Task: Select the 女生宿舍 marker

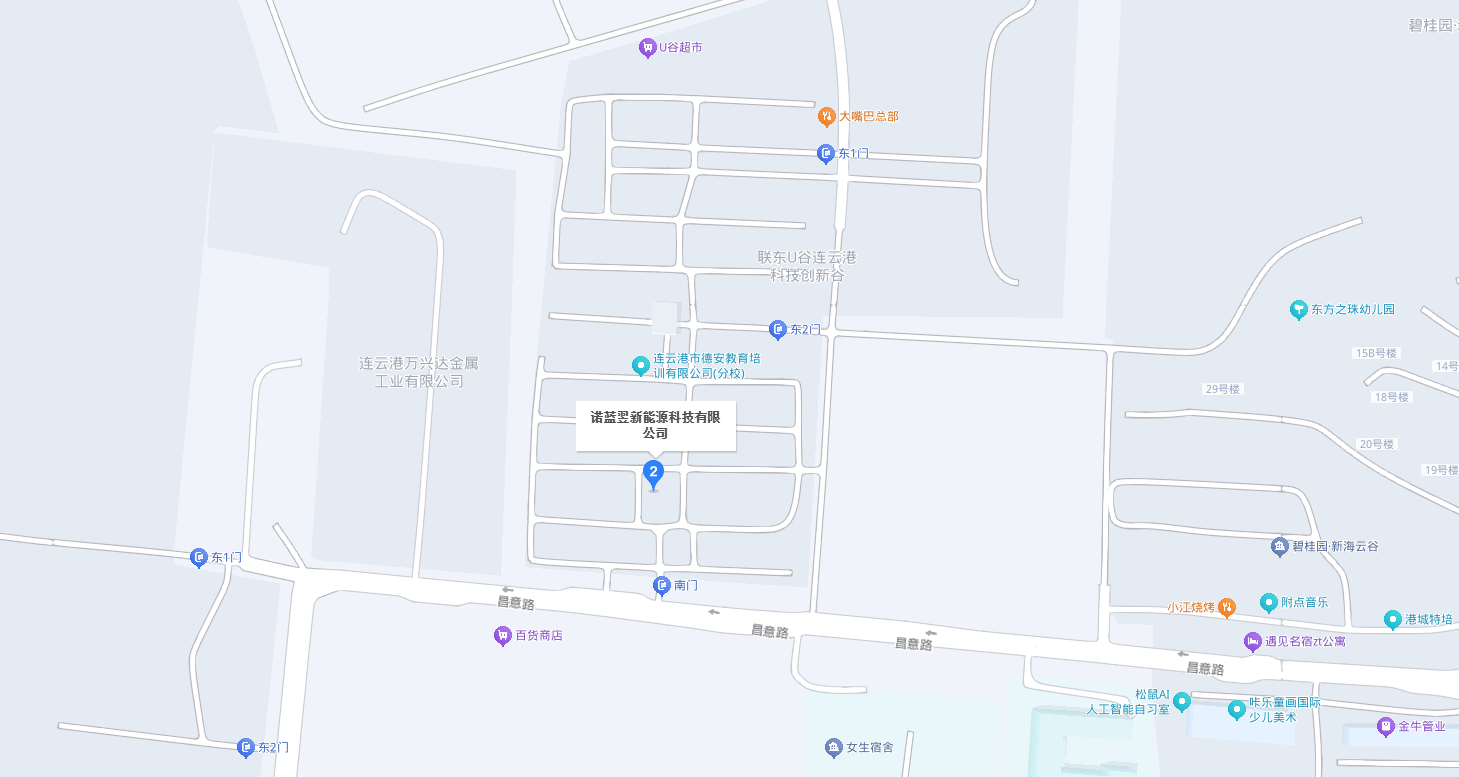Action: (x=833, y=747)
